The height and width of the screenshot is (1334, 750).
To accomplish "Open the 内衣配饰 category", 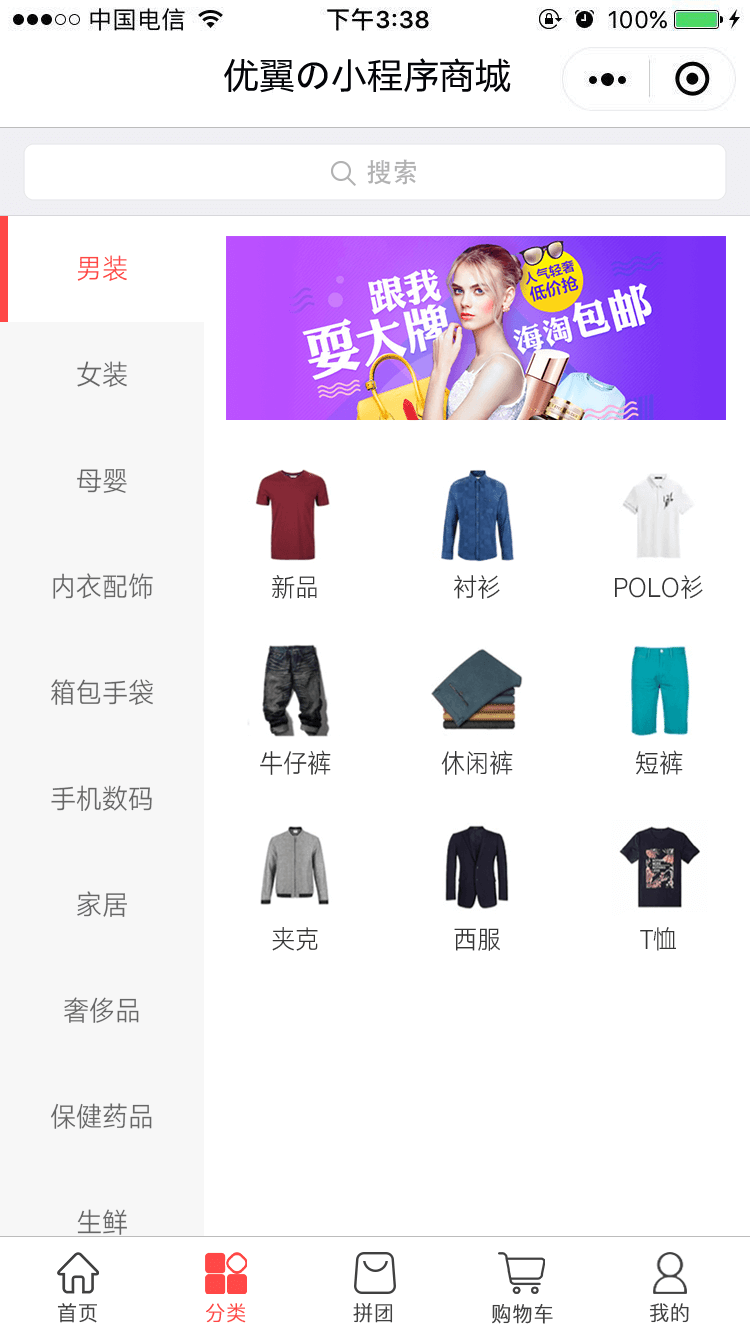I will [102, 587].
